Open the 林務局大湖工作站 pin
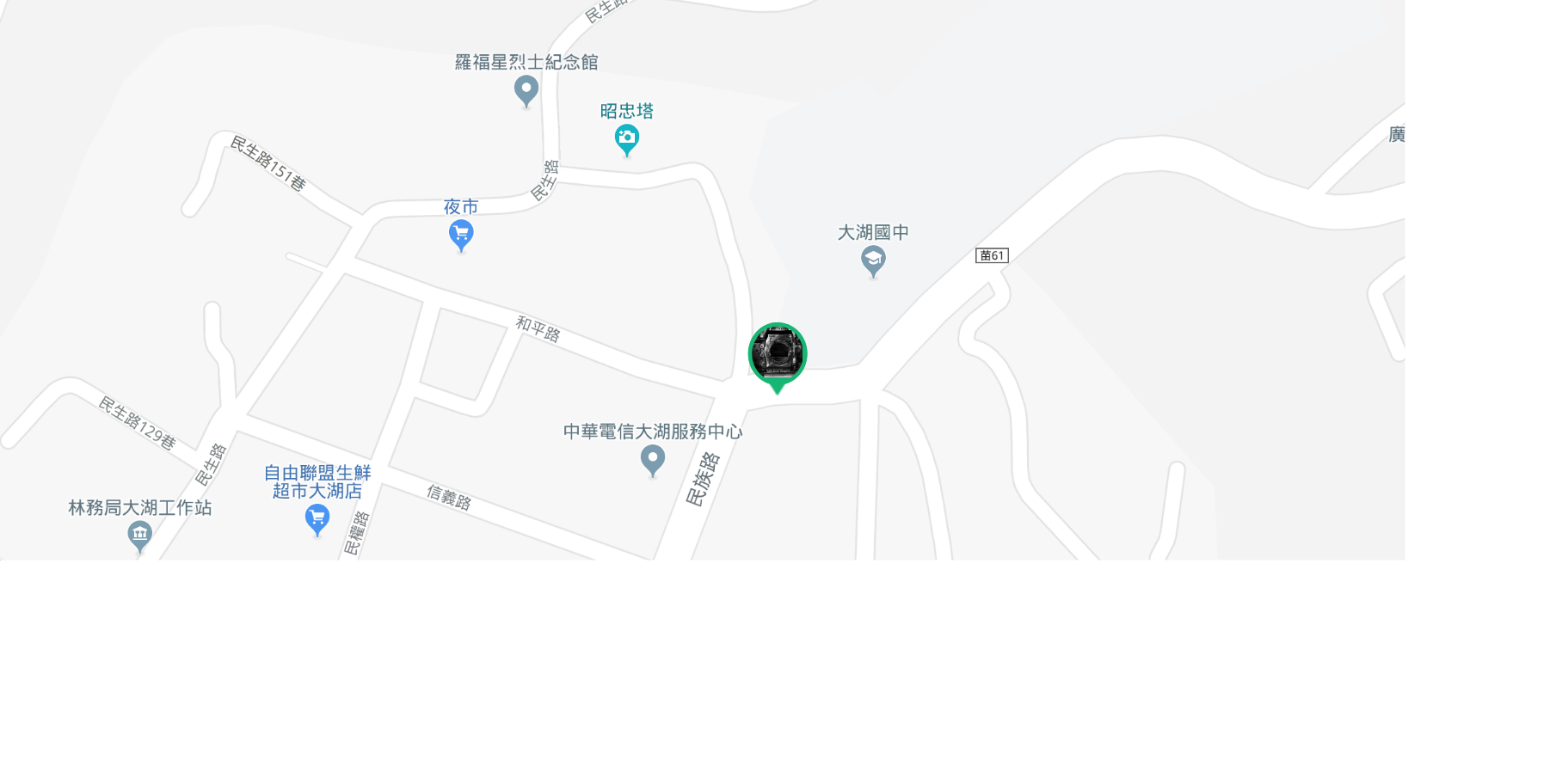1556x784 pixels. click(x=139, y=536)
